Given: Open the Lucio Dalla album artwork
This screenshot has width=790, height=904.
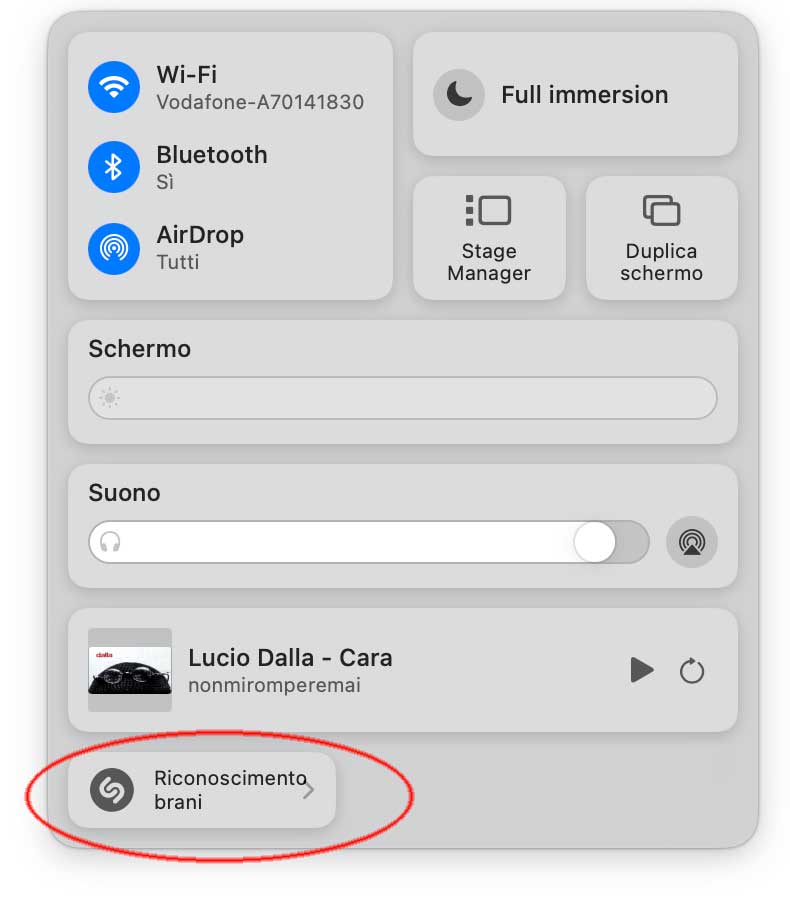Looking at the screenshot, I should (x=130, y=670).
